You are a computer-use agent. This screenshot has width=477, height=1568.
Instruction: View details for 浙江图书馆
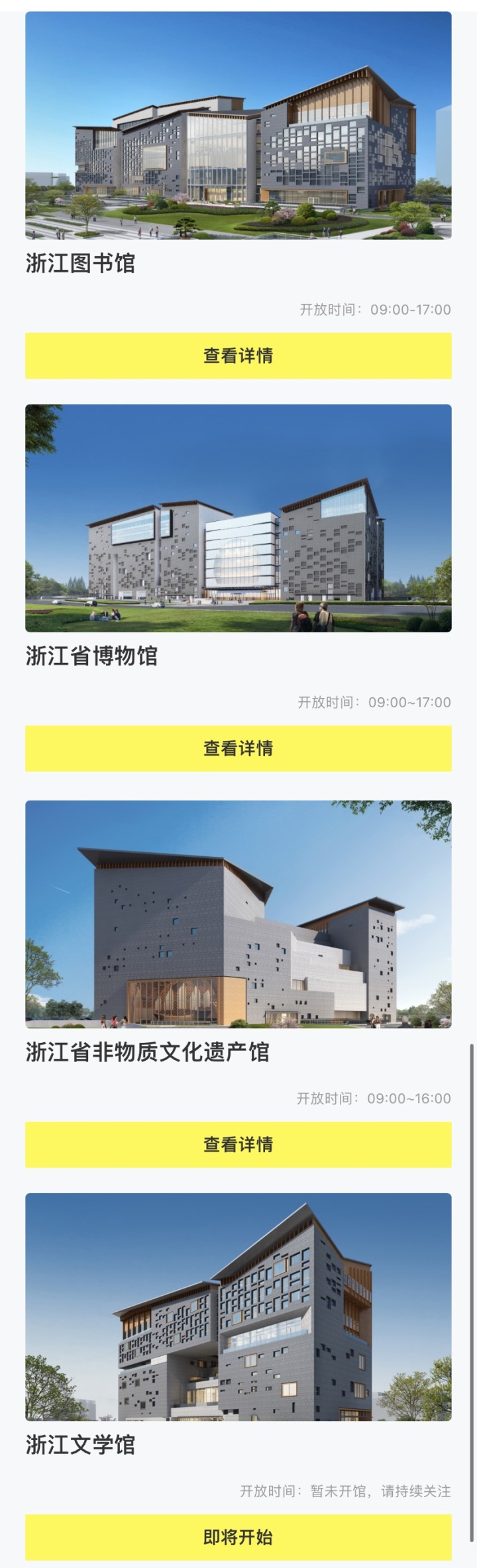coord(238,356)
